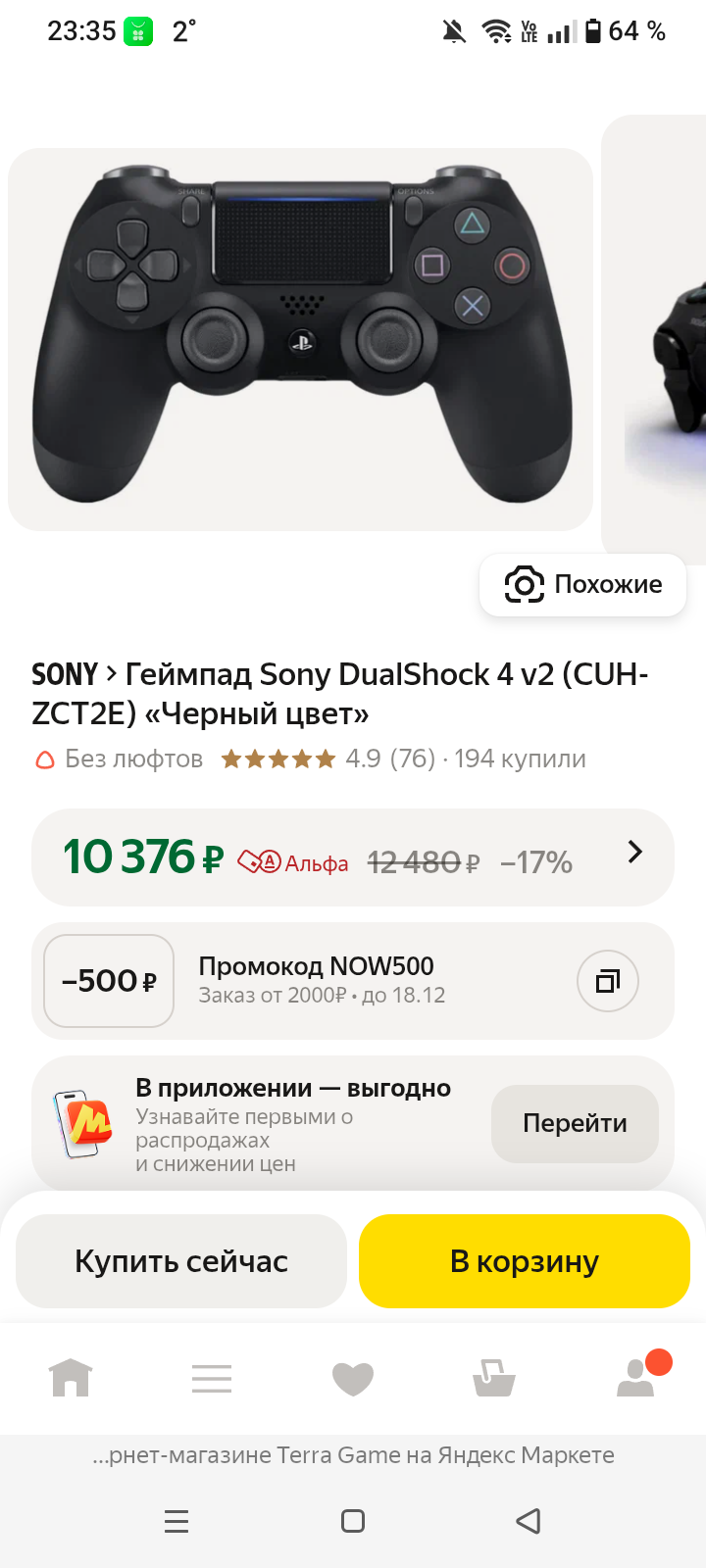Viewport: 706px width, 1568px height.
Task: Open the main black gamepad photo
Action: [x=300, y=338]
